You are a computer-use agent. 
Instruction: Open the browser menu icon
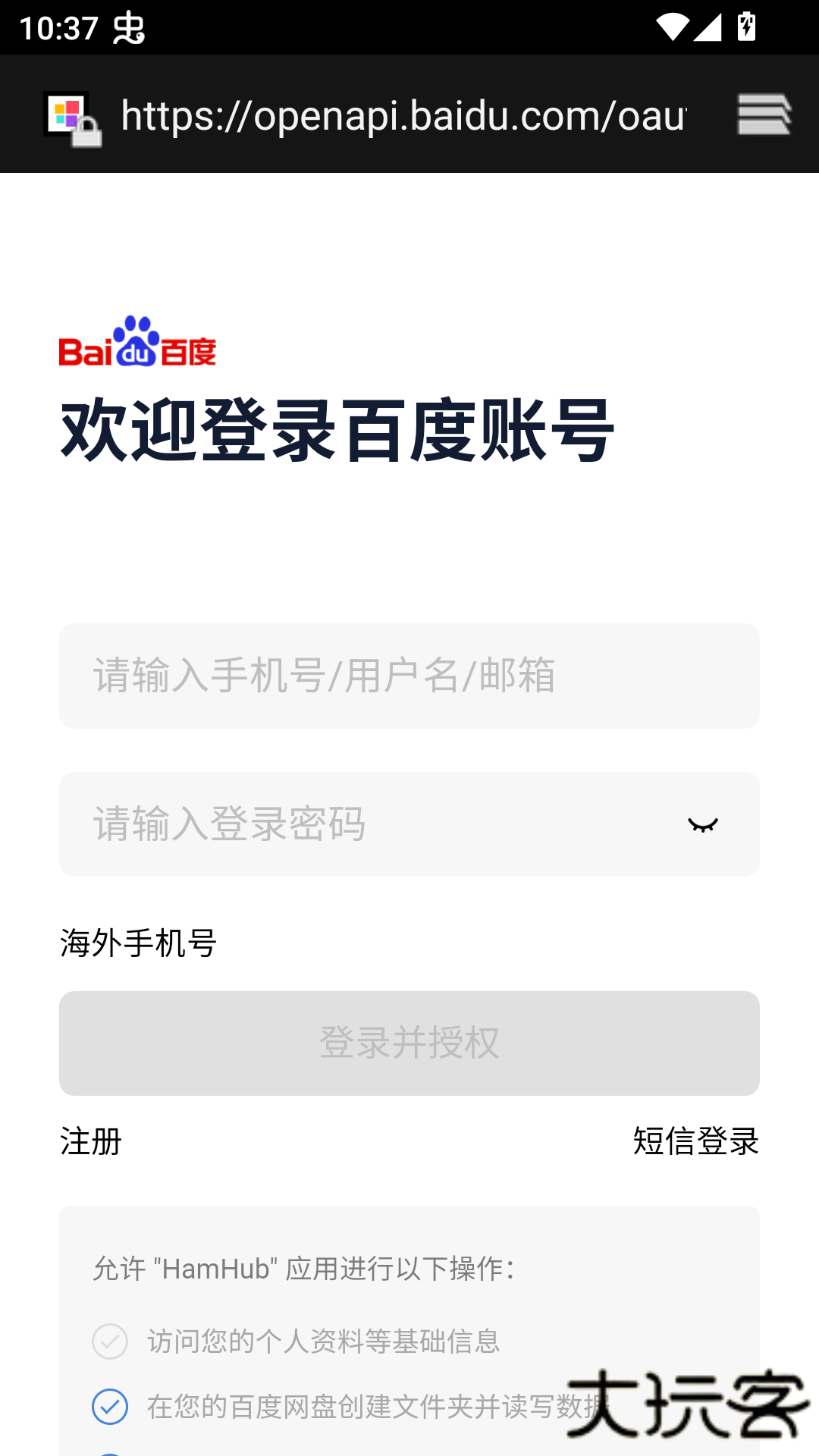tap(765, 115)
